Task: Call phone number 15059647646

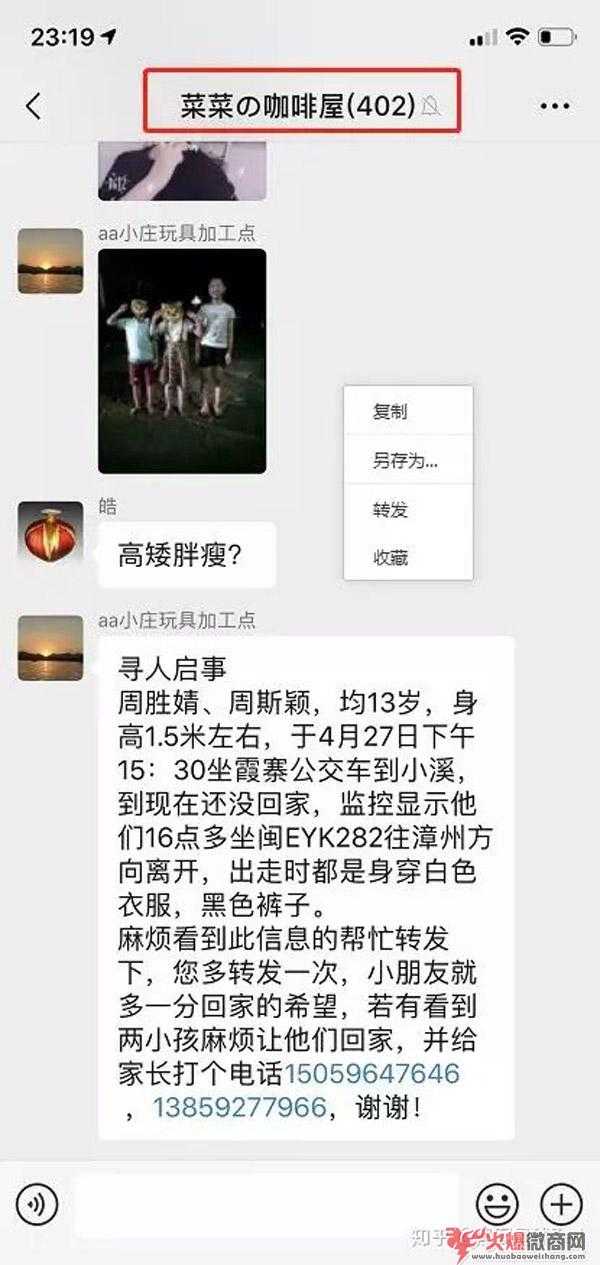Action: click(372, 1074)
